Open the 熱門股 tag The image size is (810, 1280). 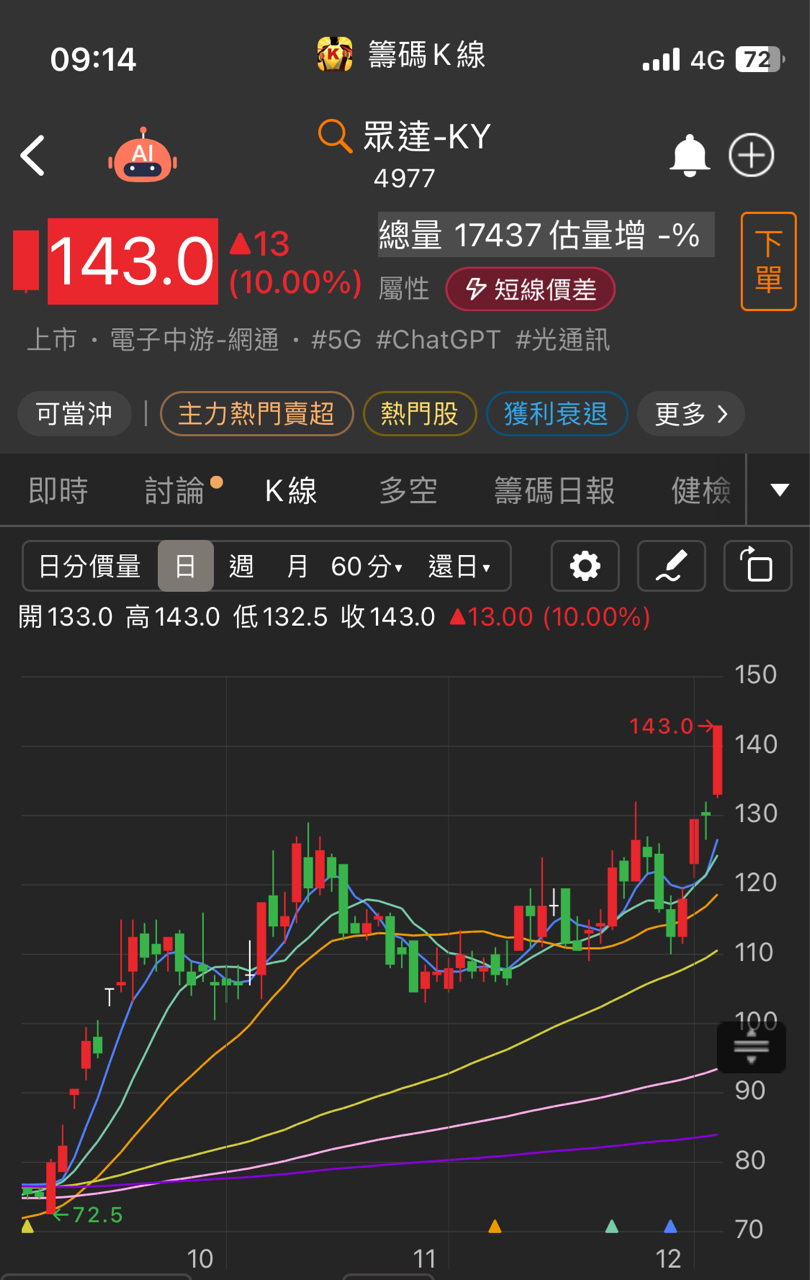pyautogui.click(x=419, y=414)
